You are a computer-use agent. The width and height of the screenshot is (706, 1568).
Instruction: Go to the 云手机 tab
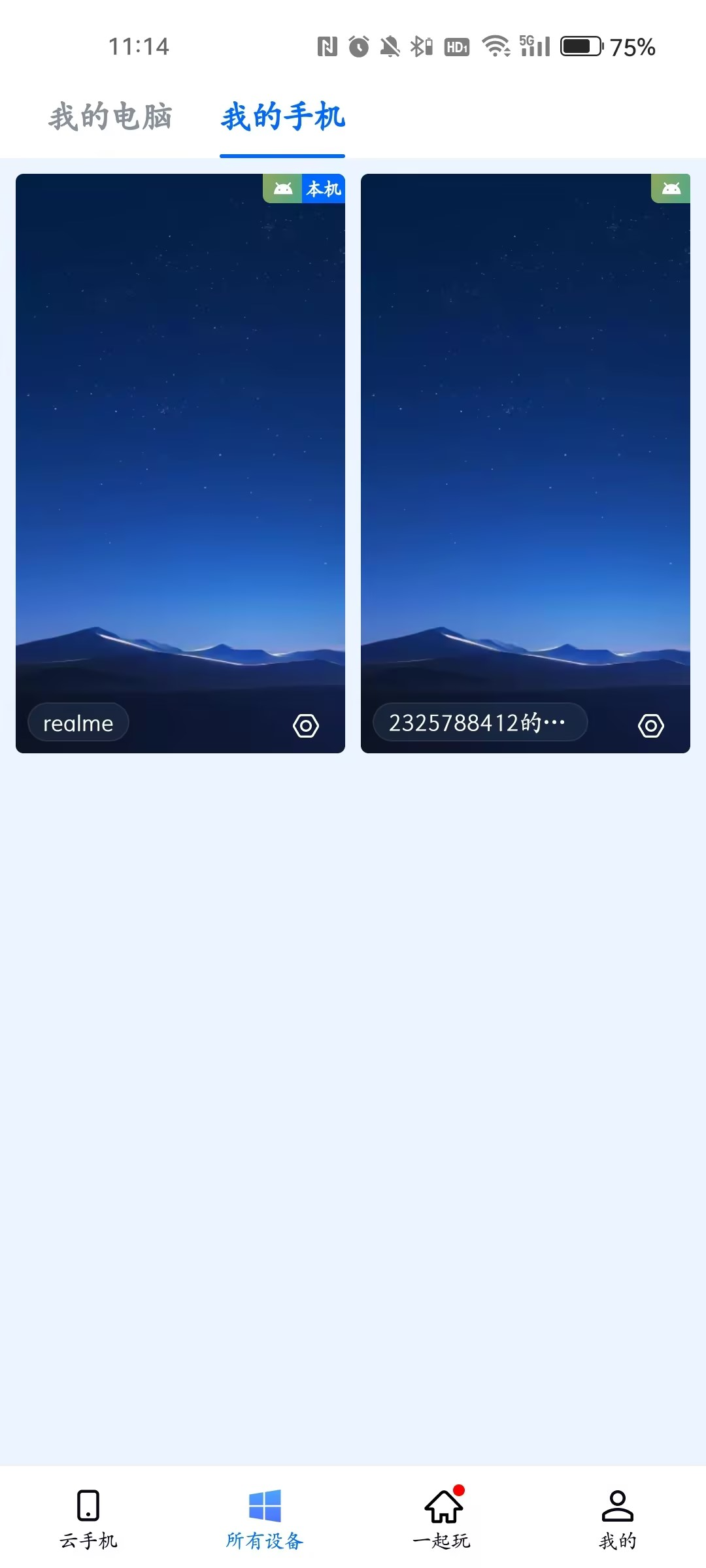tap(88, 1518)
